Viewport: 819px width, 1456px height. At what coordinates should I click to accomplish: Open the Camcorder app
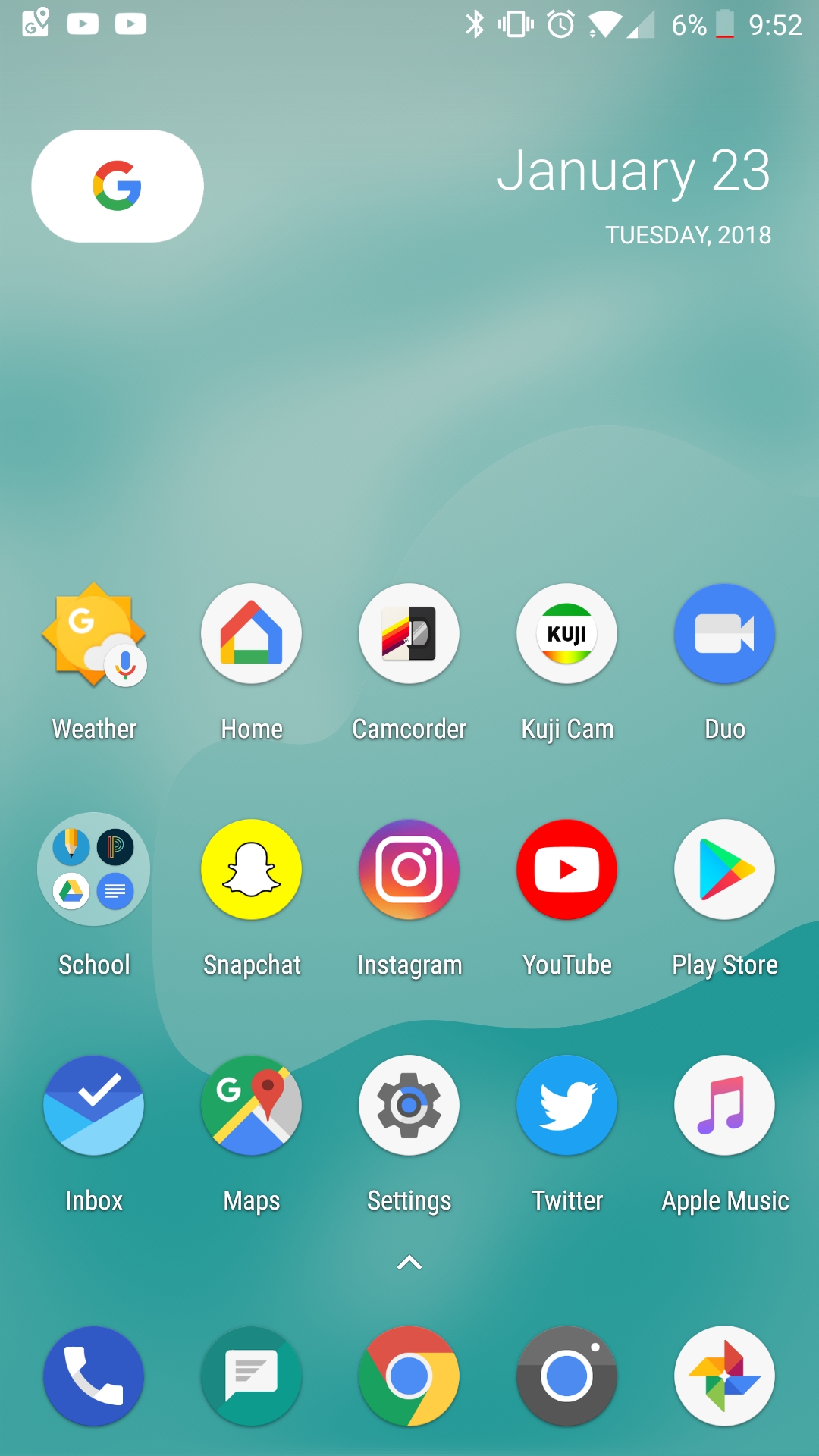(x=409, y=633)
